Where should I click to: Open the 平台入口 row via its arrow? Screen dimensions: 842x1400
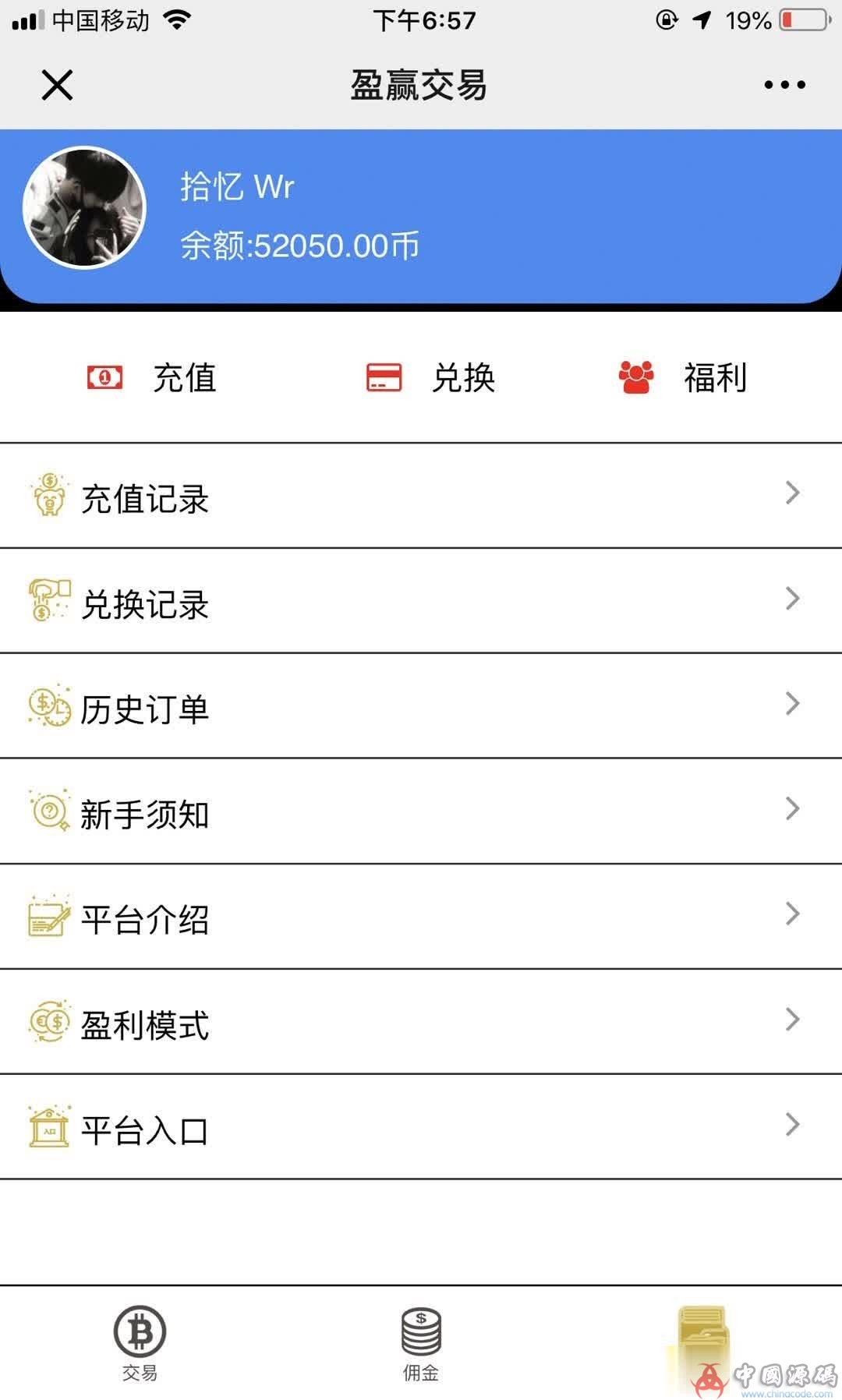tap(794, 1125)
